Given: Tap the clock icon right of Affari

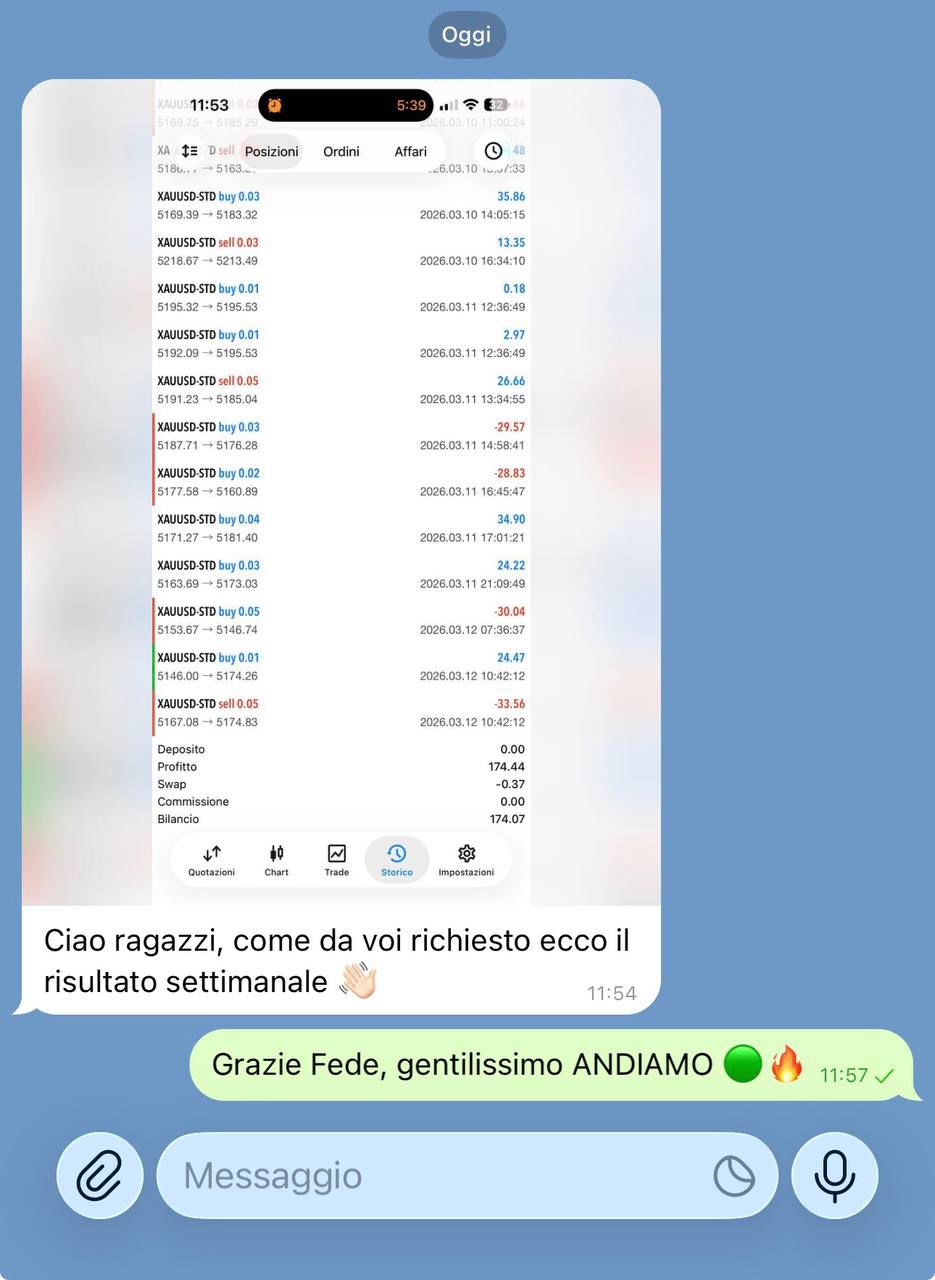Looking at the screenshot, I should point(493,150).
